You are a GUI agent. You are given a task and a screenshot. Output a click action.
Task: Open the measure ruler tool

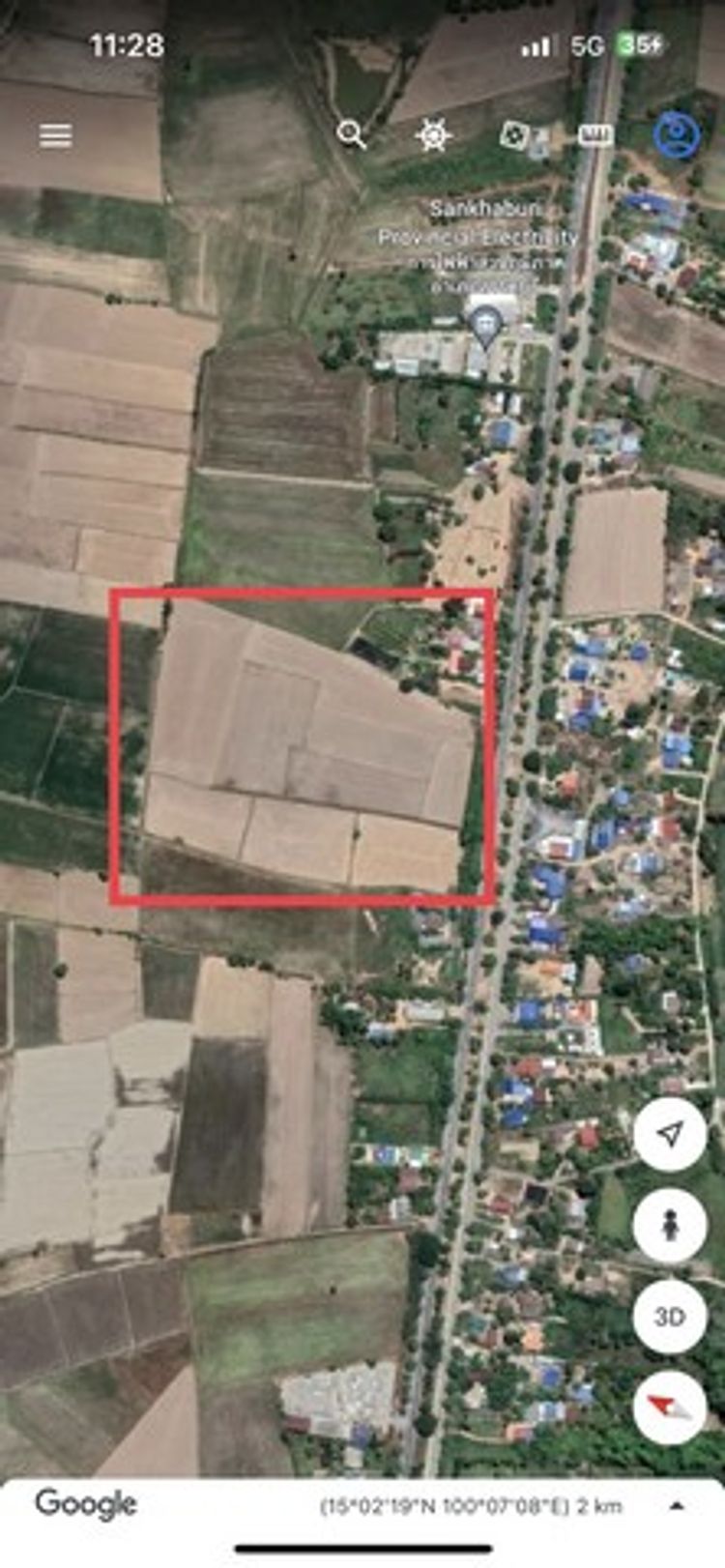595,135
